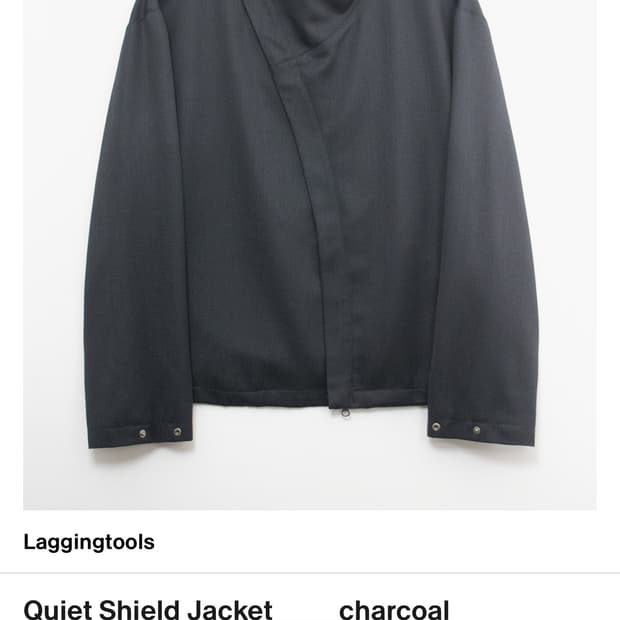The width and height of the screenshot is (620, 620).
Task: Open the jacket product photo full screen
Action: pos(310,250)
